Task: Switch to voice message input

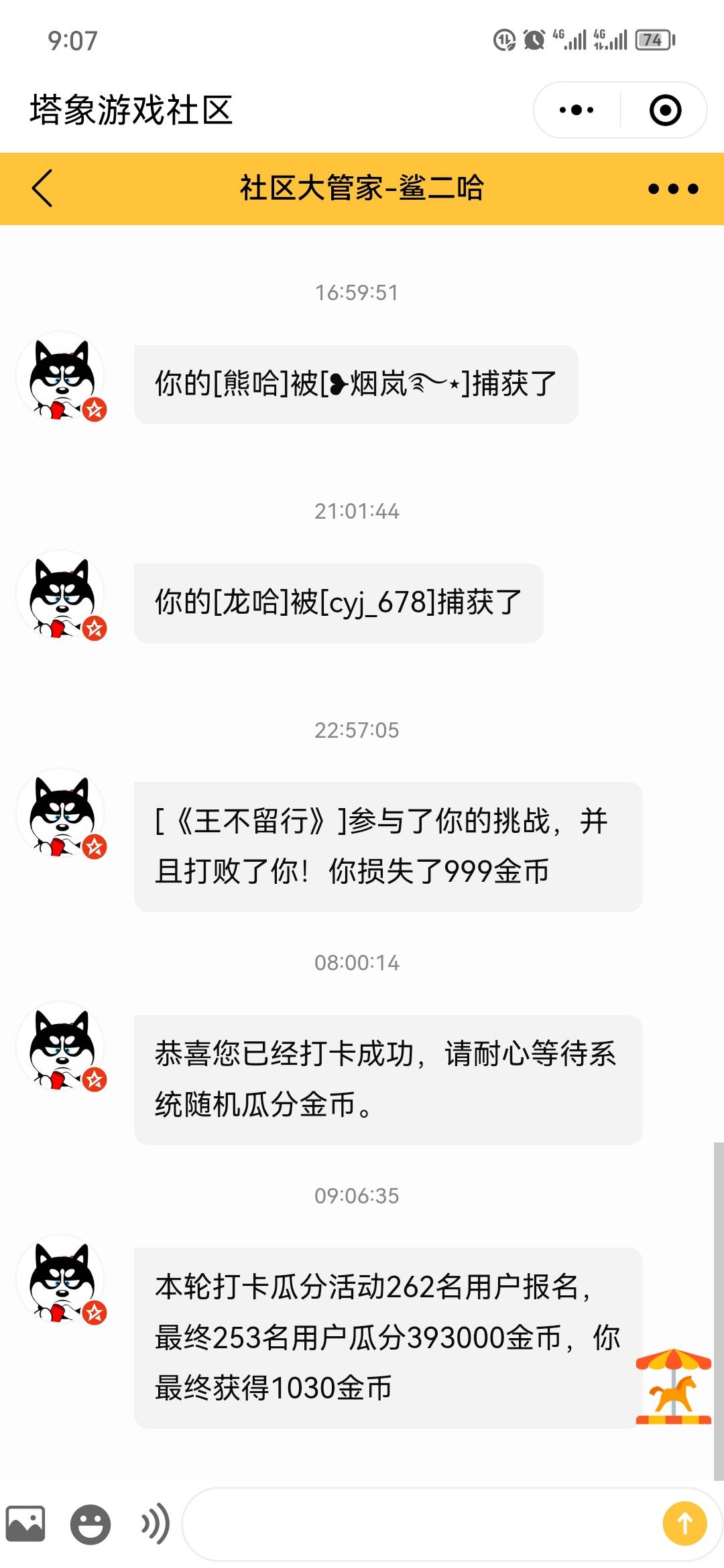Action: [155, 1524]
